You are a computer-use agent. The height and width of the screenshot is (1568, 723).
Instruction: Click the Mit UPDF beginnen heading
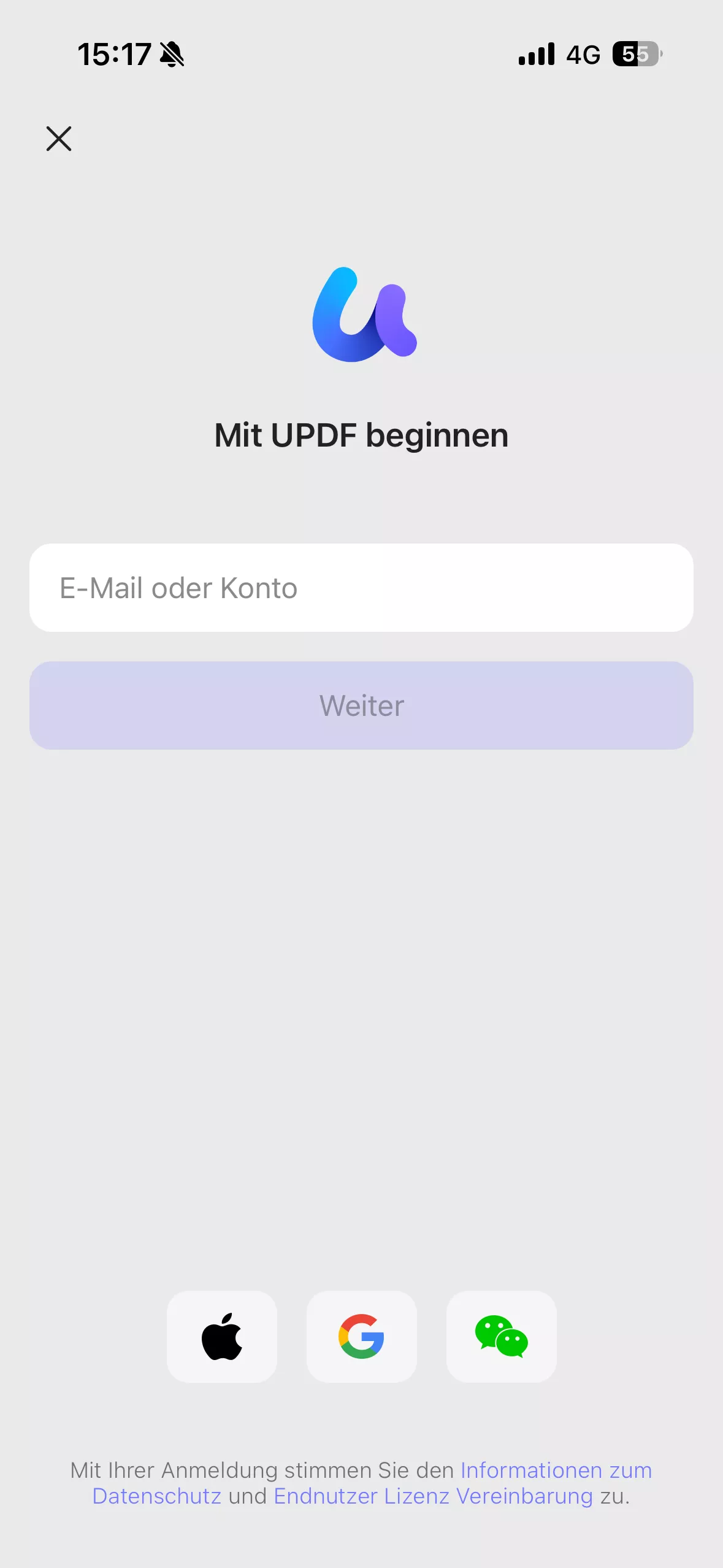(362, 436)
